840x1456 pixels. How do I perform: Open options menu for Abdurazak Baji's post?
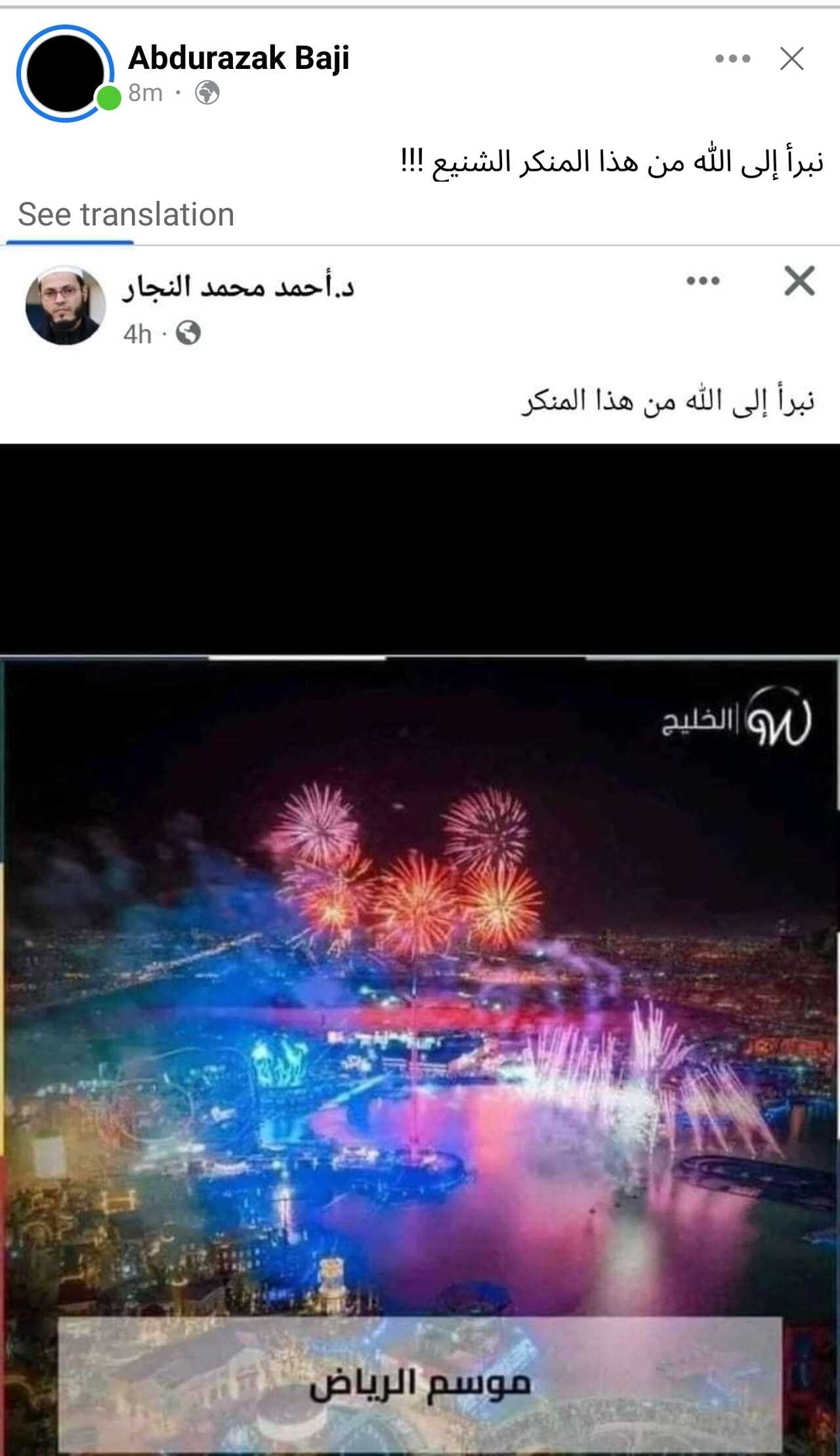pos(732,59)
